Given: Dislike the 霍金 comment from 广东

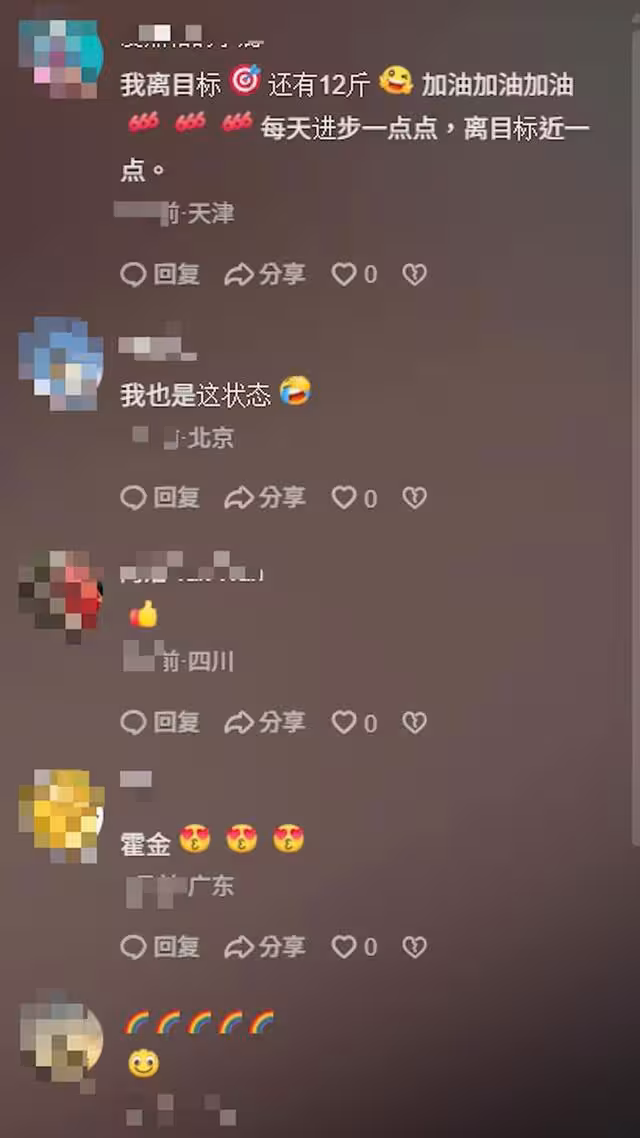Looking at the screenshot, I should click(415, 946).
